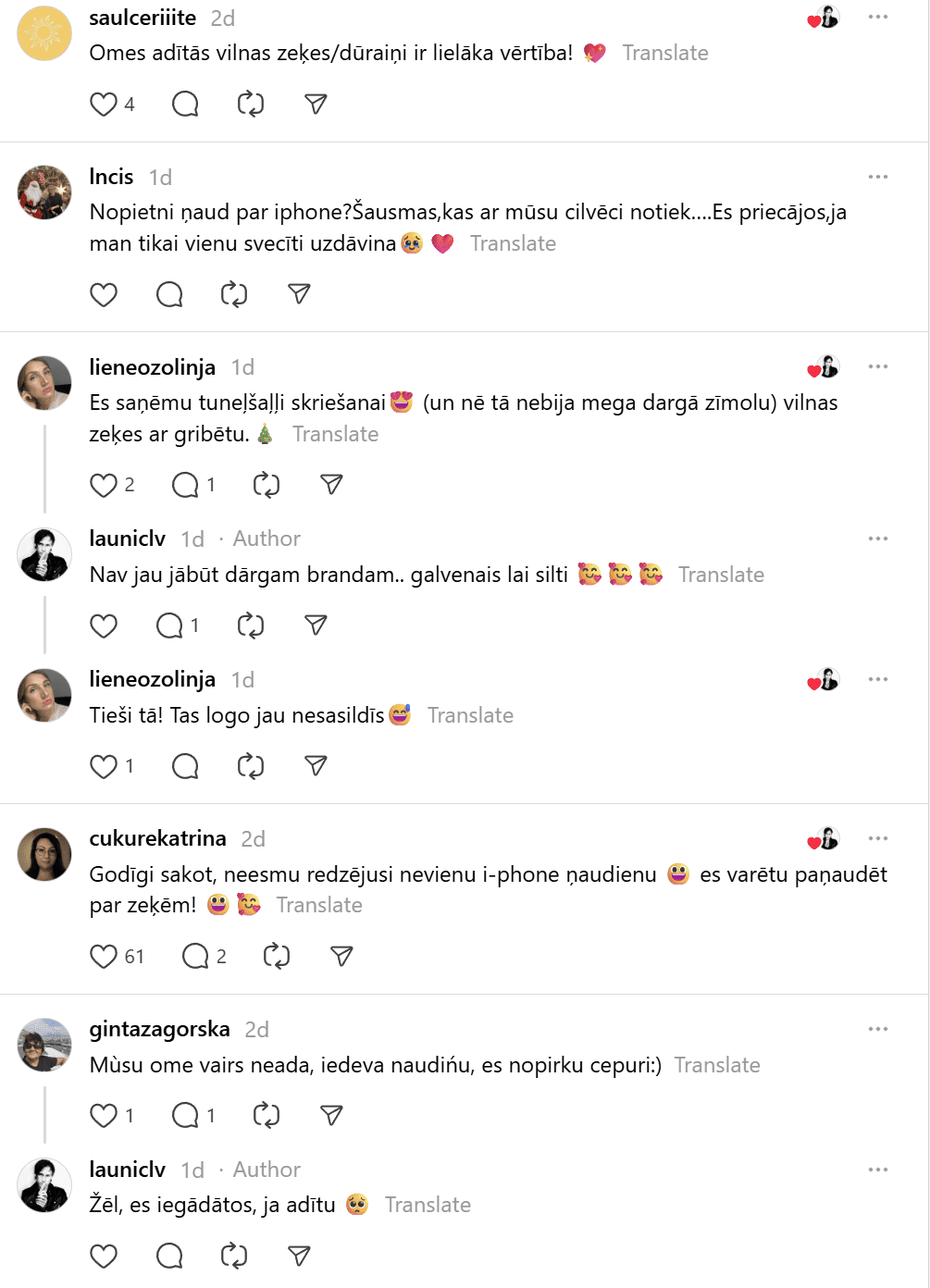The height and width of the screenshot is (1288, 930).
Task: Open Incis's profile picture
Action: click(x=44, y=192)
